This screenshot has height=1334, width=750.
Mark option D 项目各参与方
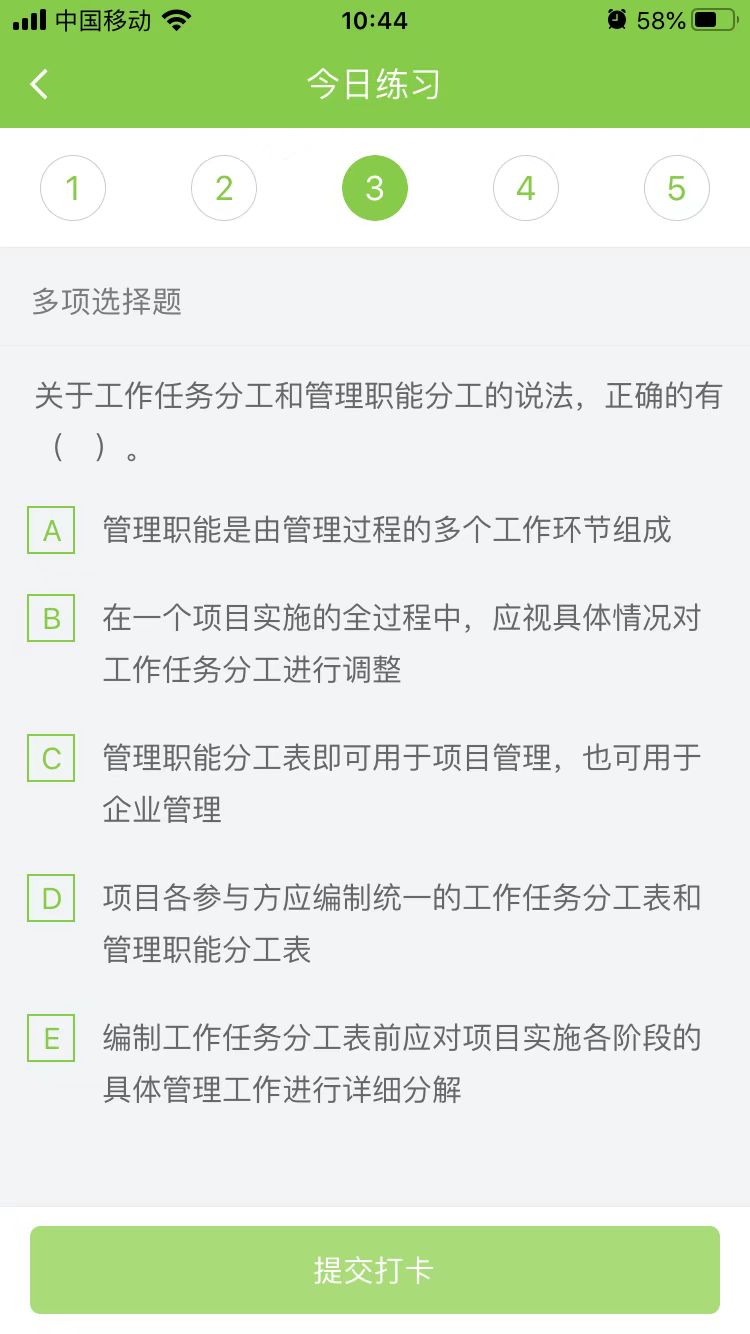click(52, 899)
